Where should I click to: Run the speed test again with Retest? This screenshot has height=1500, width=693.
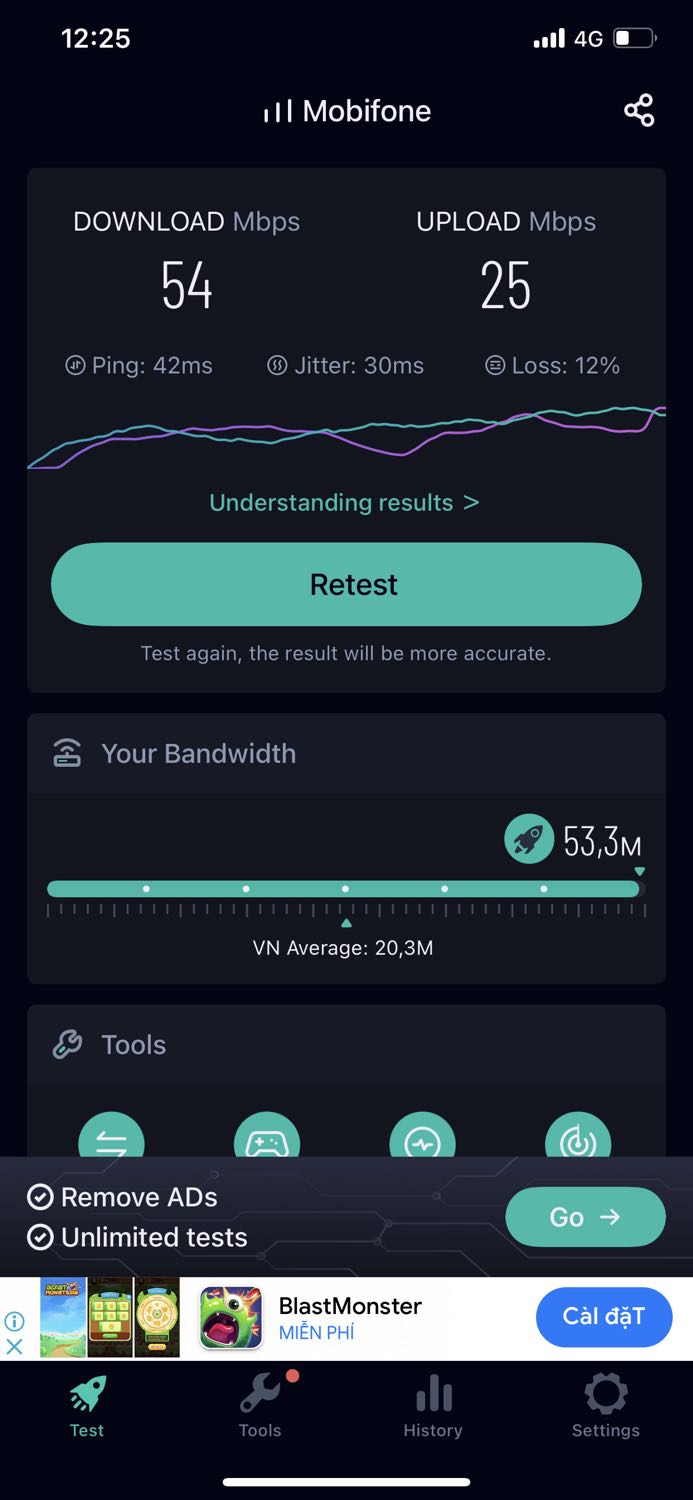346,584
